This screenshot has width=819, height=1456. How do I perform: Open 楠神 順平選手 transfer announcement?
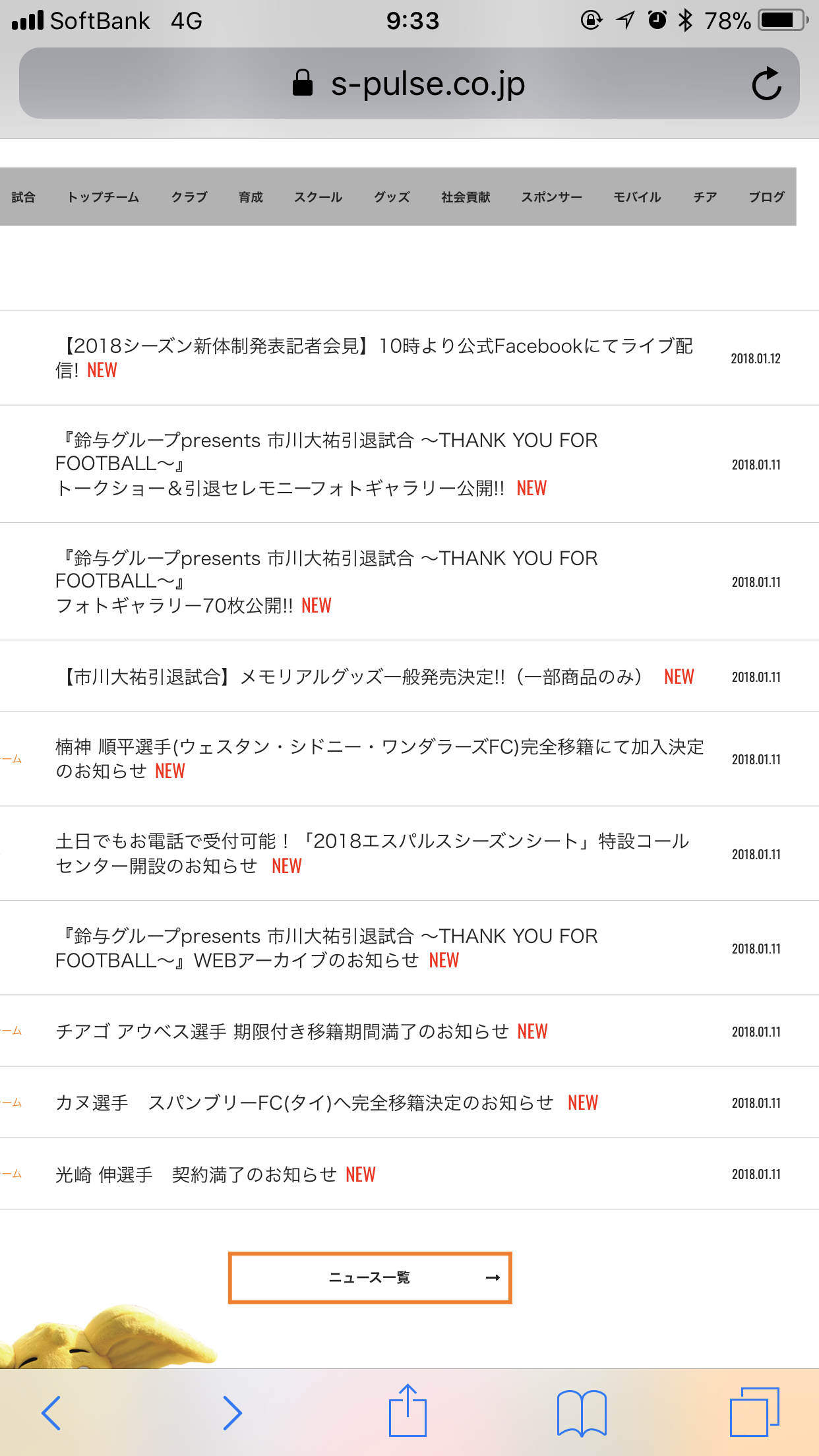click(x=379, y=758)
